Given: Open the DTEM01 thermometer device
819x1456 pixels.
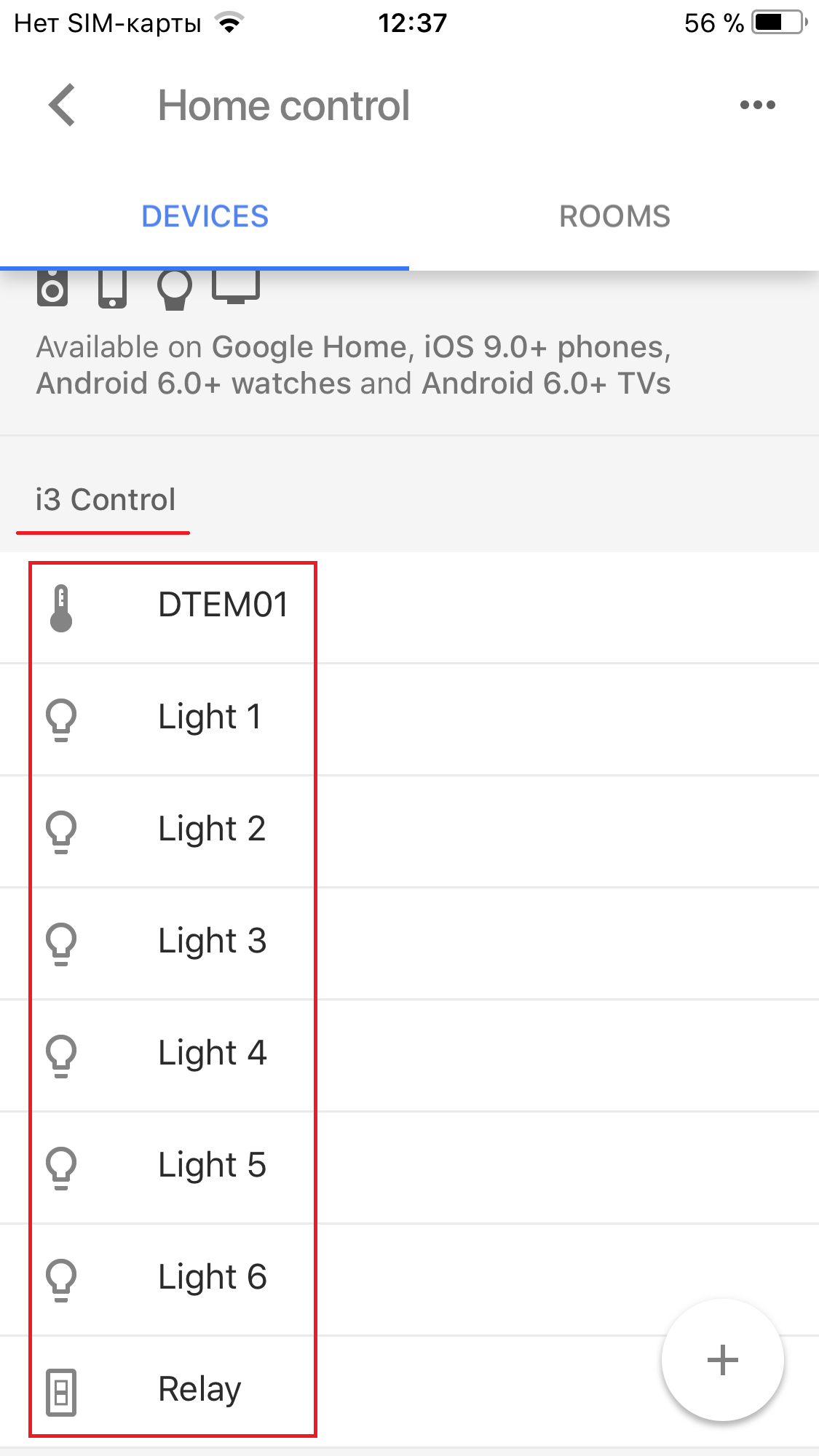Looking at the screenshot, I should (223, 605).
